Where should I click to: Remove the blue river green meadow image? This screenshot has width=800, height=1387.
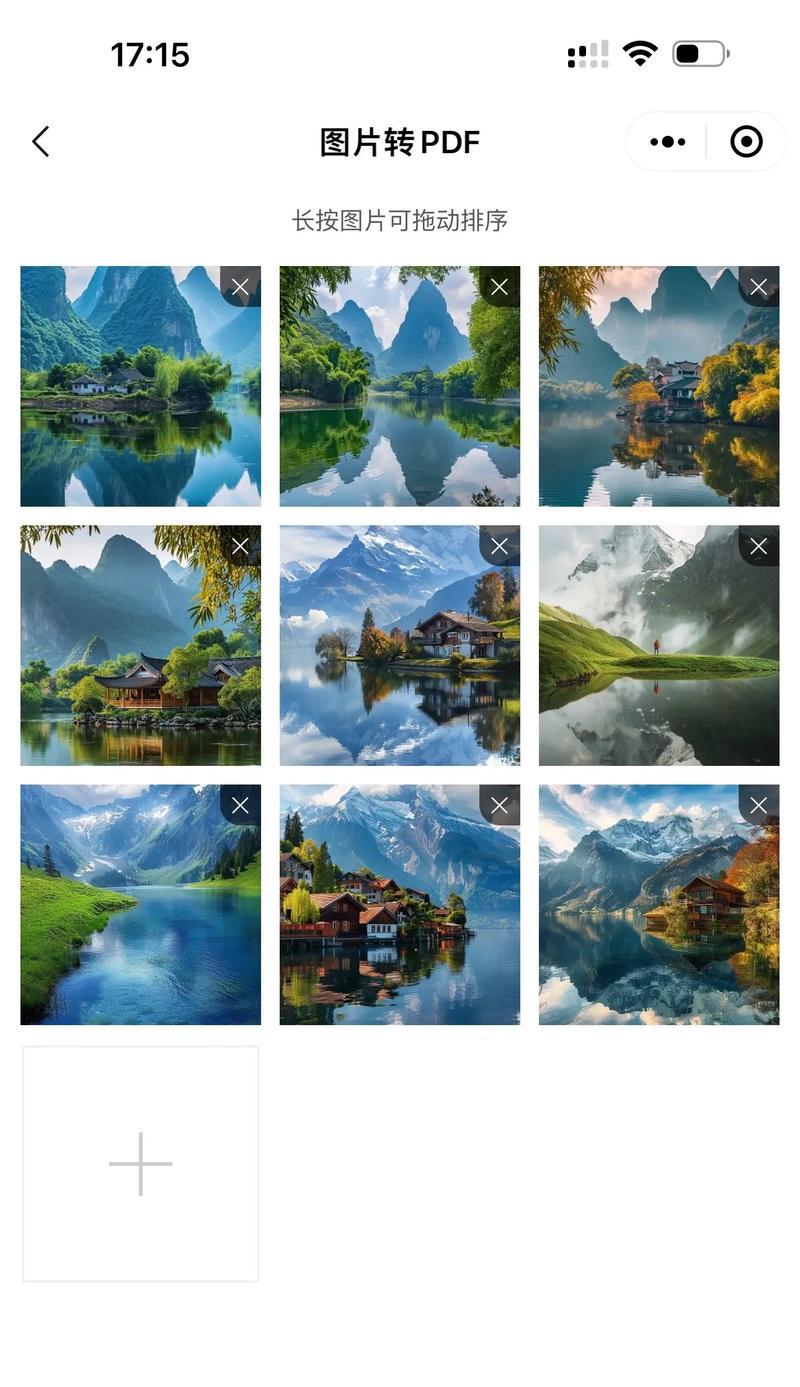coord(240,805)
